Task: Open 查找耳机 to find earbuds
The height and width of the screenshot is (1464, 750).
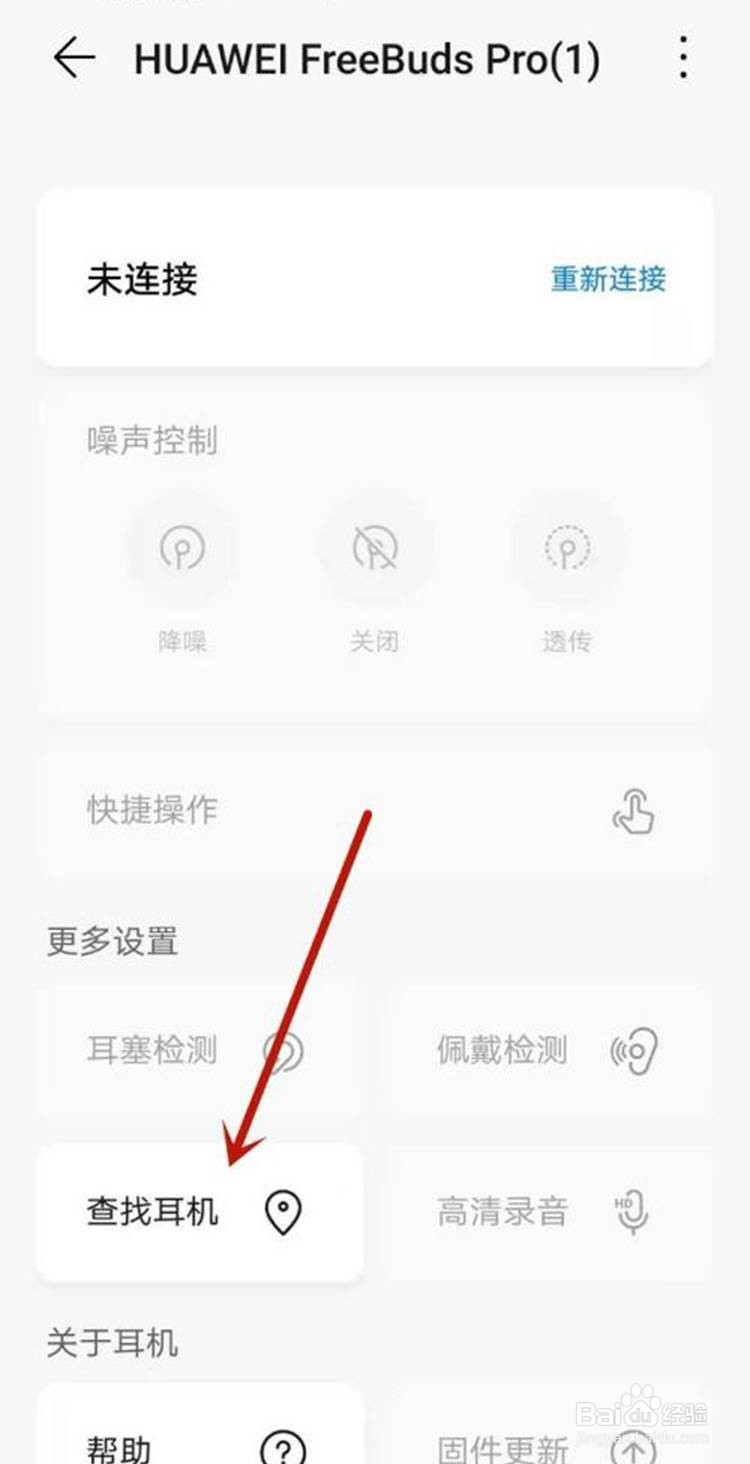Action: point(200,1212)
